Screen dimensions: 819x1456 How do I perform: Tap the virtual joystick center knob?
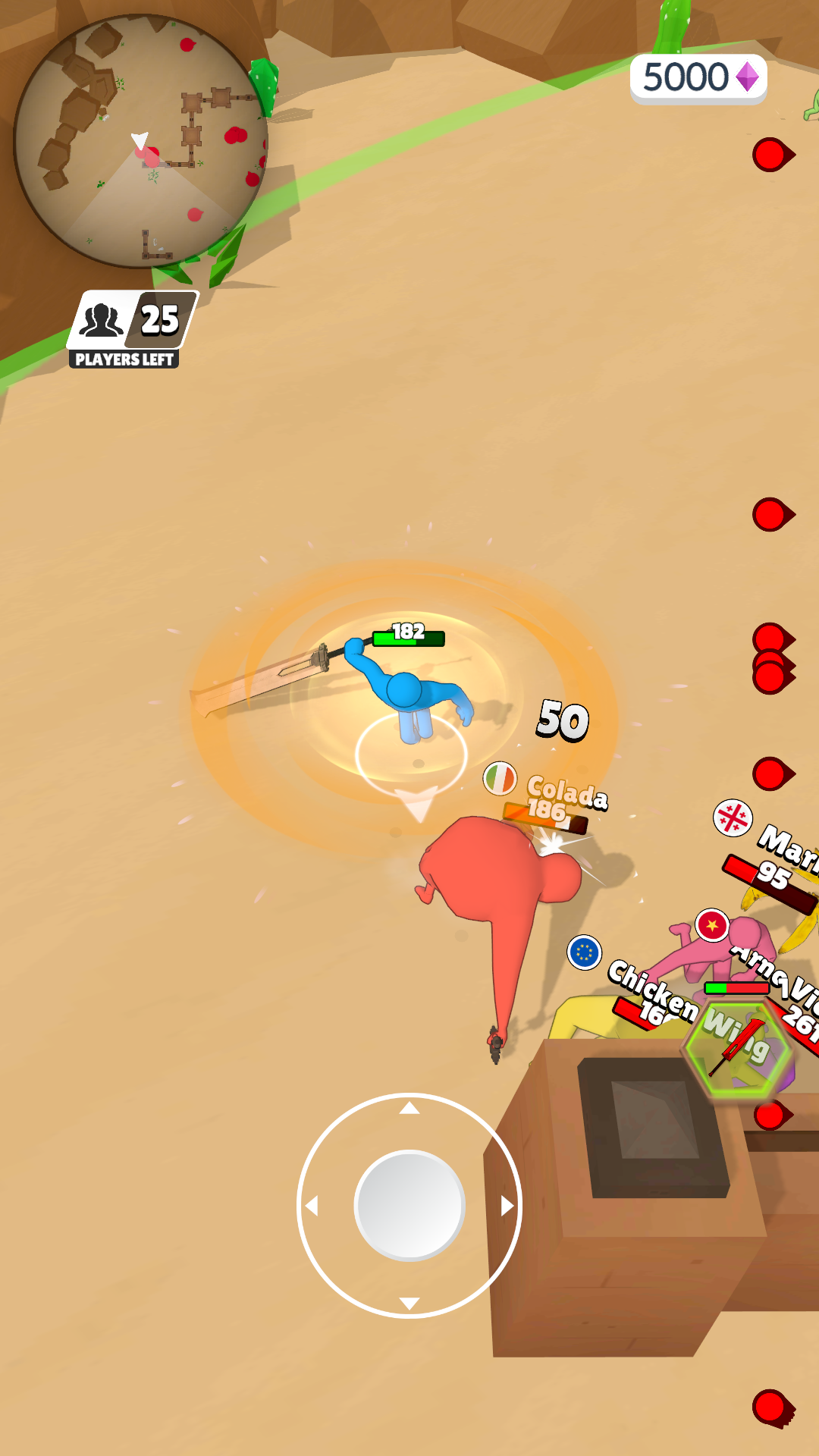tap(409, 1205)
